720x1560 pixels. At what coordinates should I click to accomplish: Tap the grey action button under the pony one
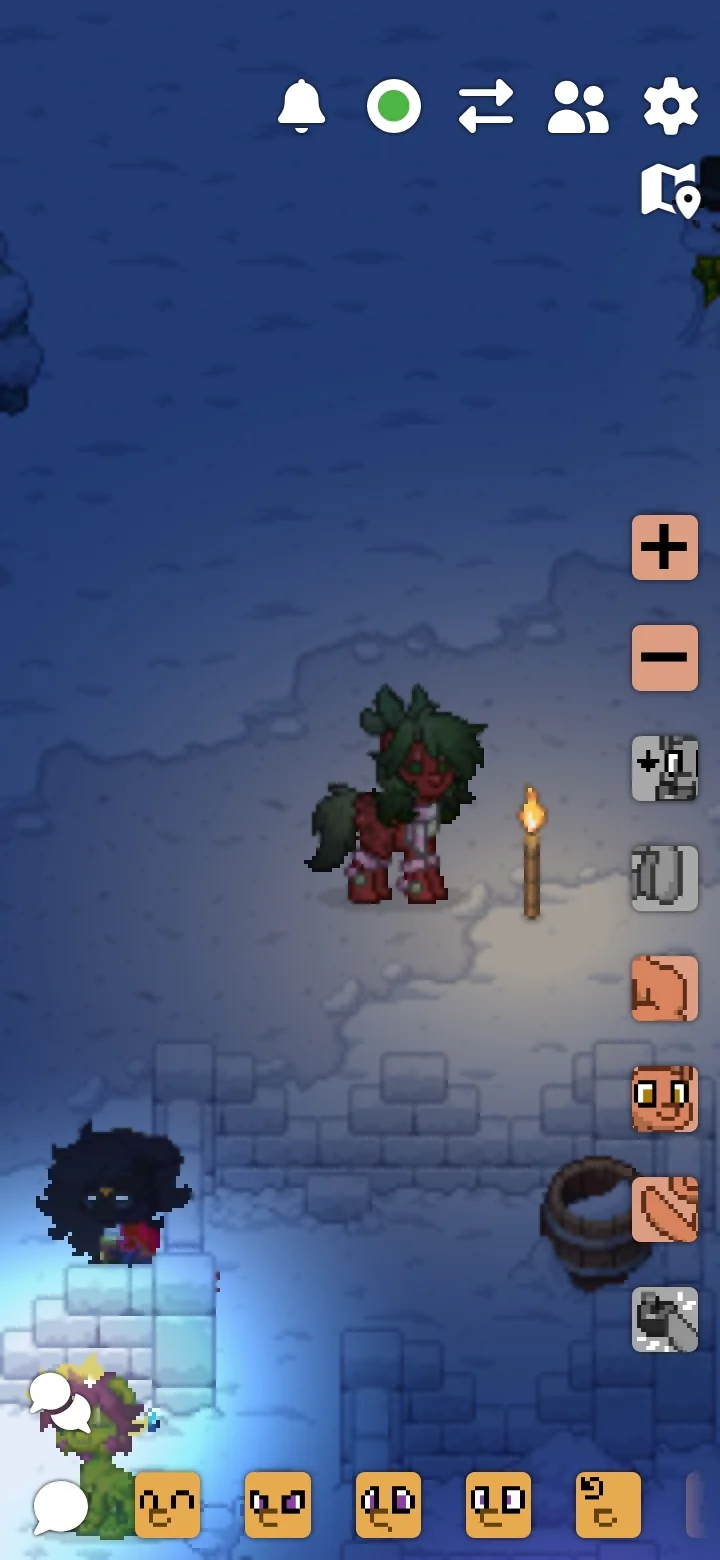664,878
